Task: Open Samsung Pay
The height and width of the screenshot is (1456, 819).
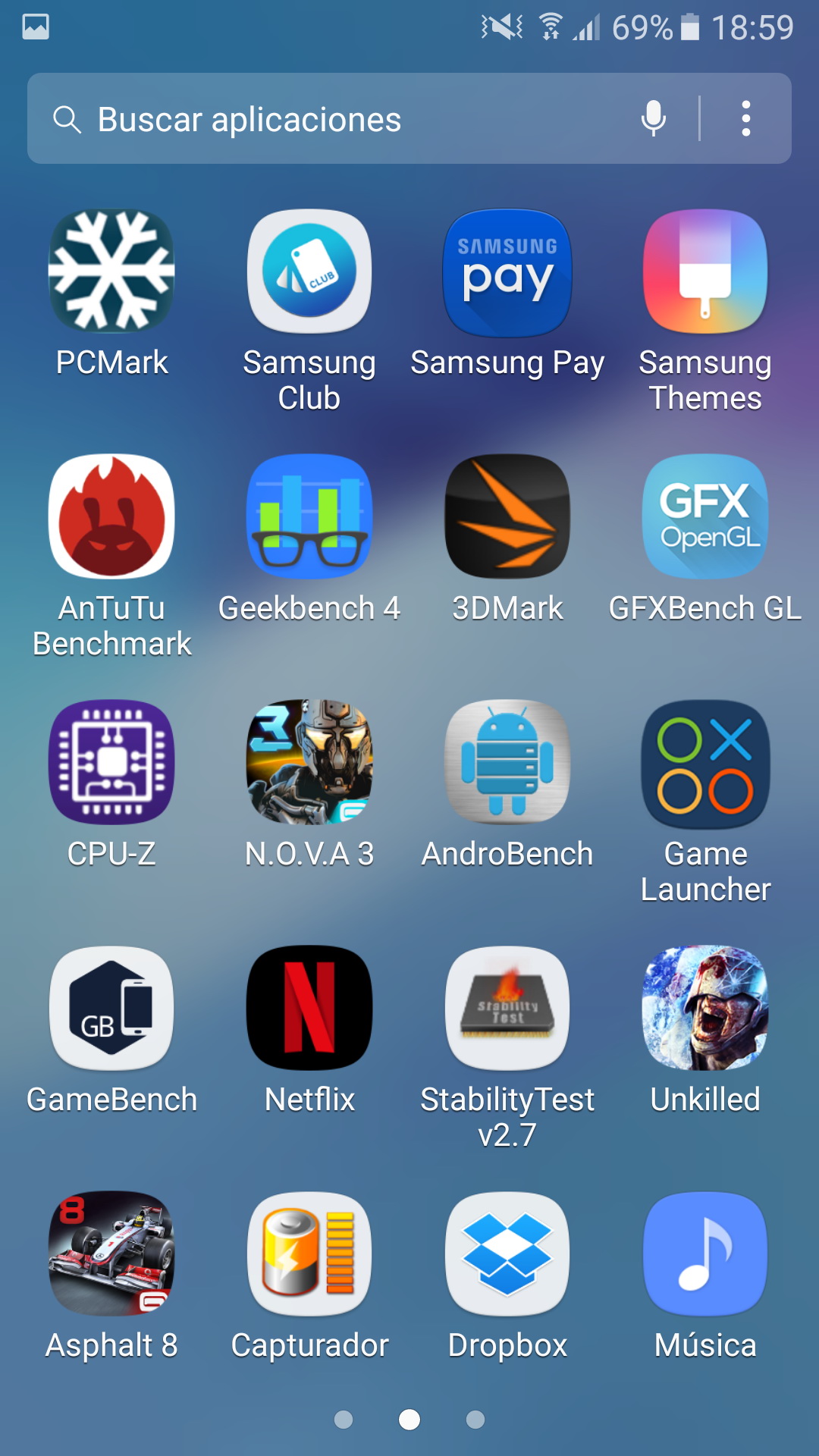Action: click(x=507, y=271)
